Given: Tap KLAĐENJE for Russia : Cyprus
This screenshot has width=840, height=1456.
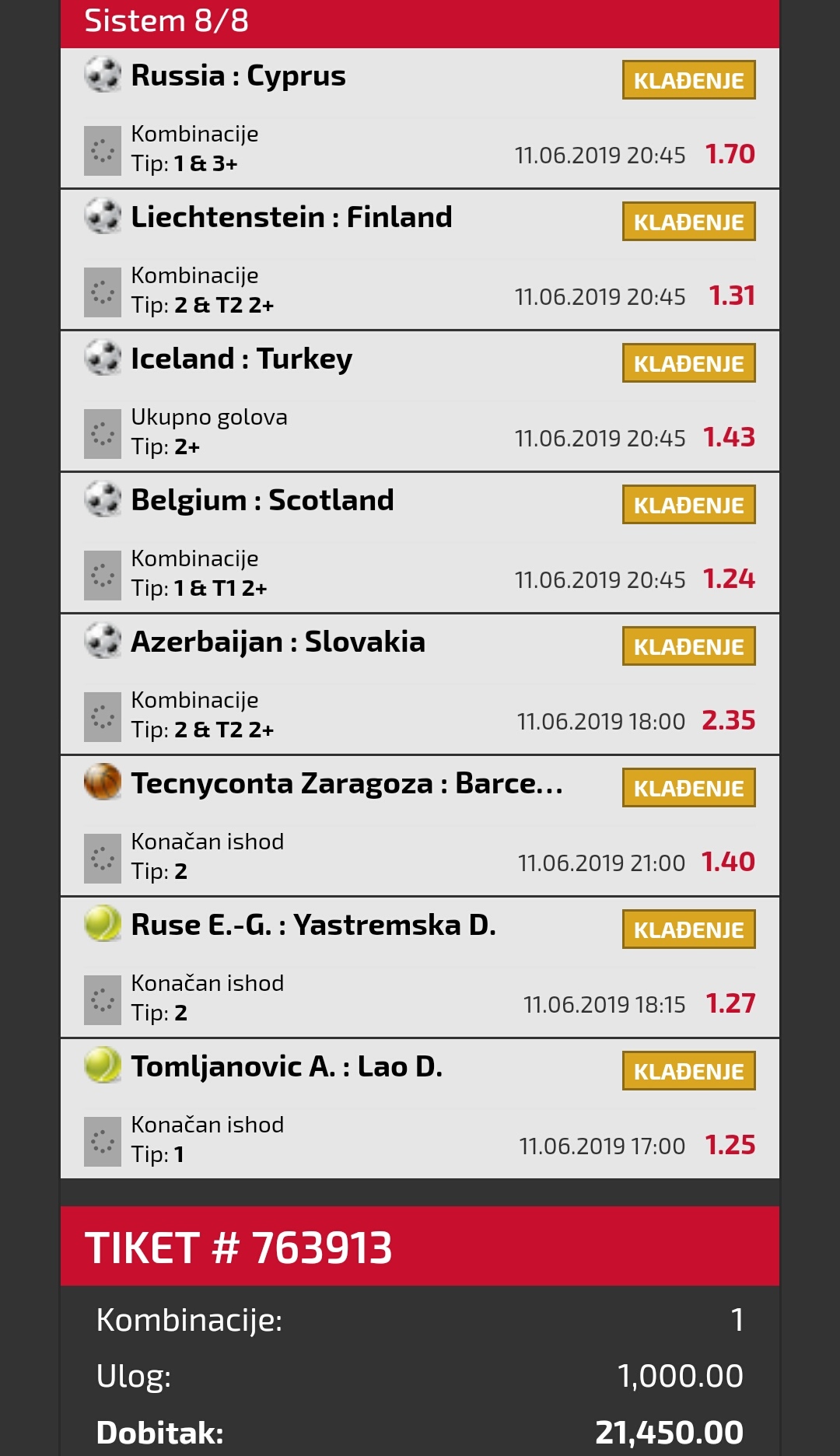Looking at the screenshot, I should click(x=688, y=80).
